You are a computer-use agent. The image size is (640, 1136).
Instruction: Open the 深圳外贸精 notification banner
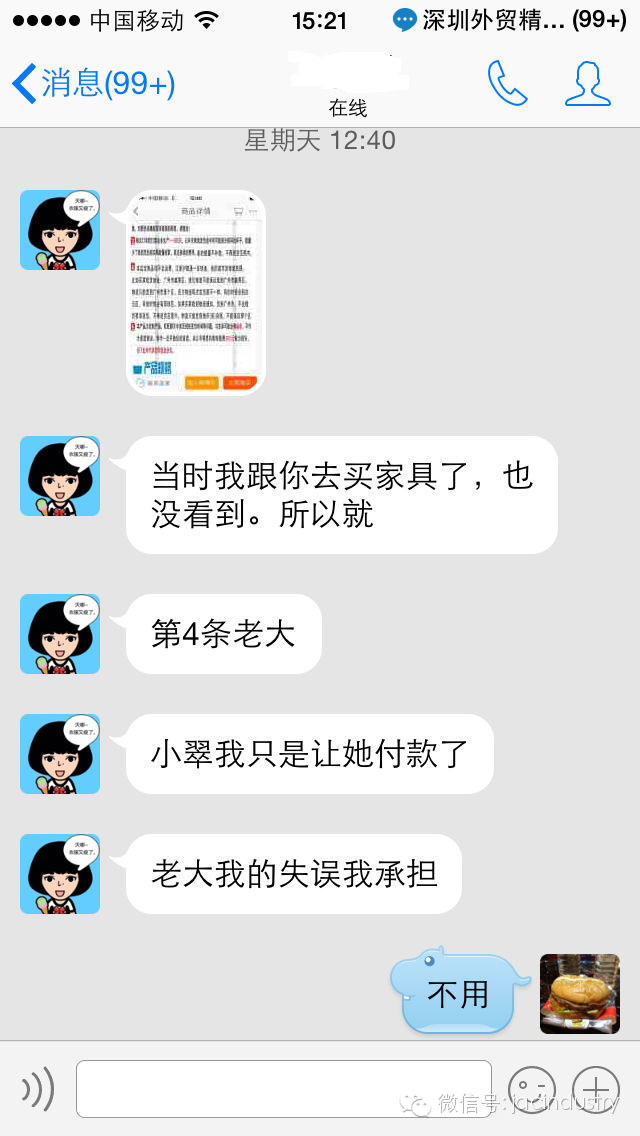point(508,20)
